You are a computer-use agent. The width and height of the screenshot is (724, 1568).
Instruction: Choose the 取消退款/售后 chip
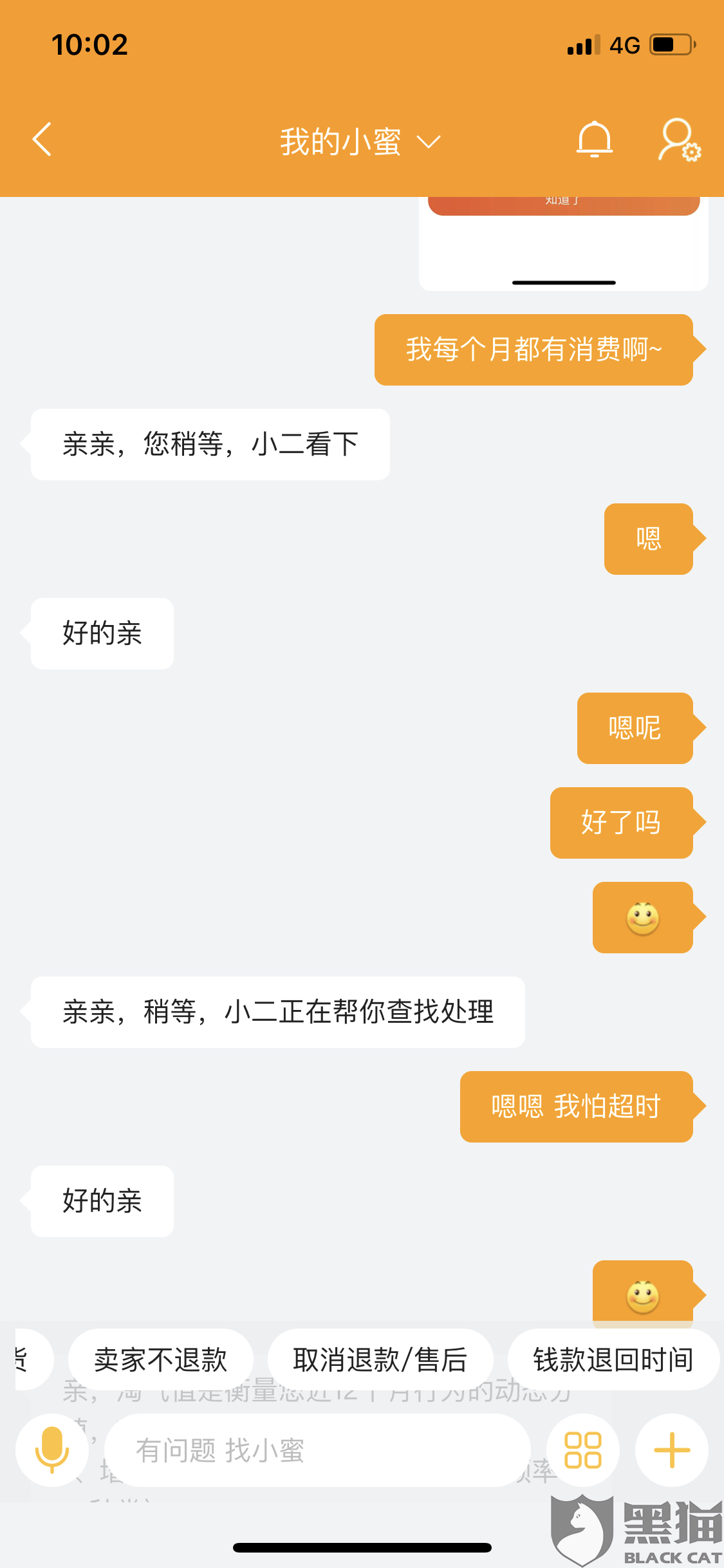[x=380, y=1359]
